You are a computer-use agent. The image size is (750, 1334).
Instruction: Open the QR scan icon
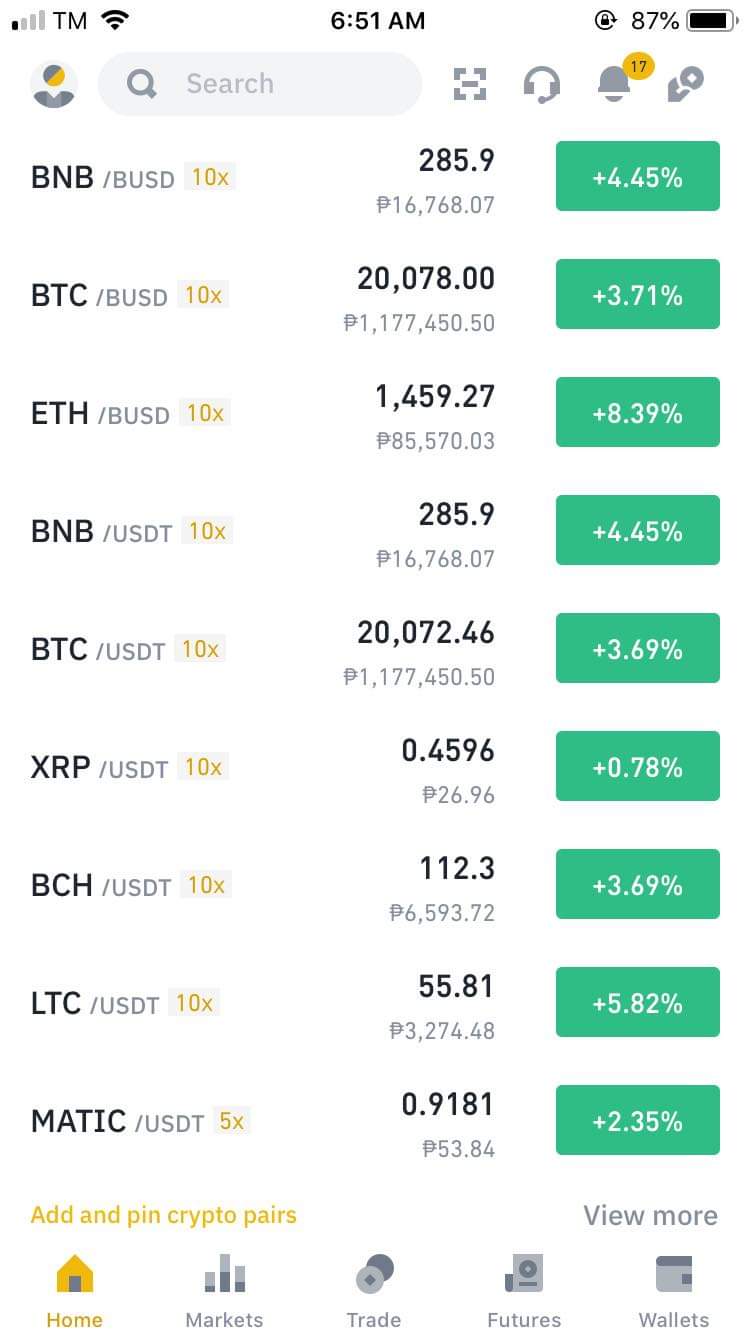tap(470, 84)
